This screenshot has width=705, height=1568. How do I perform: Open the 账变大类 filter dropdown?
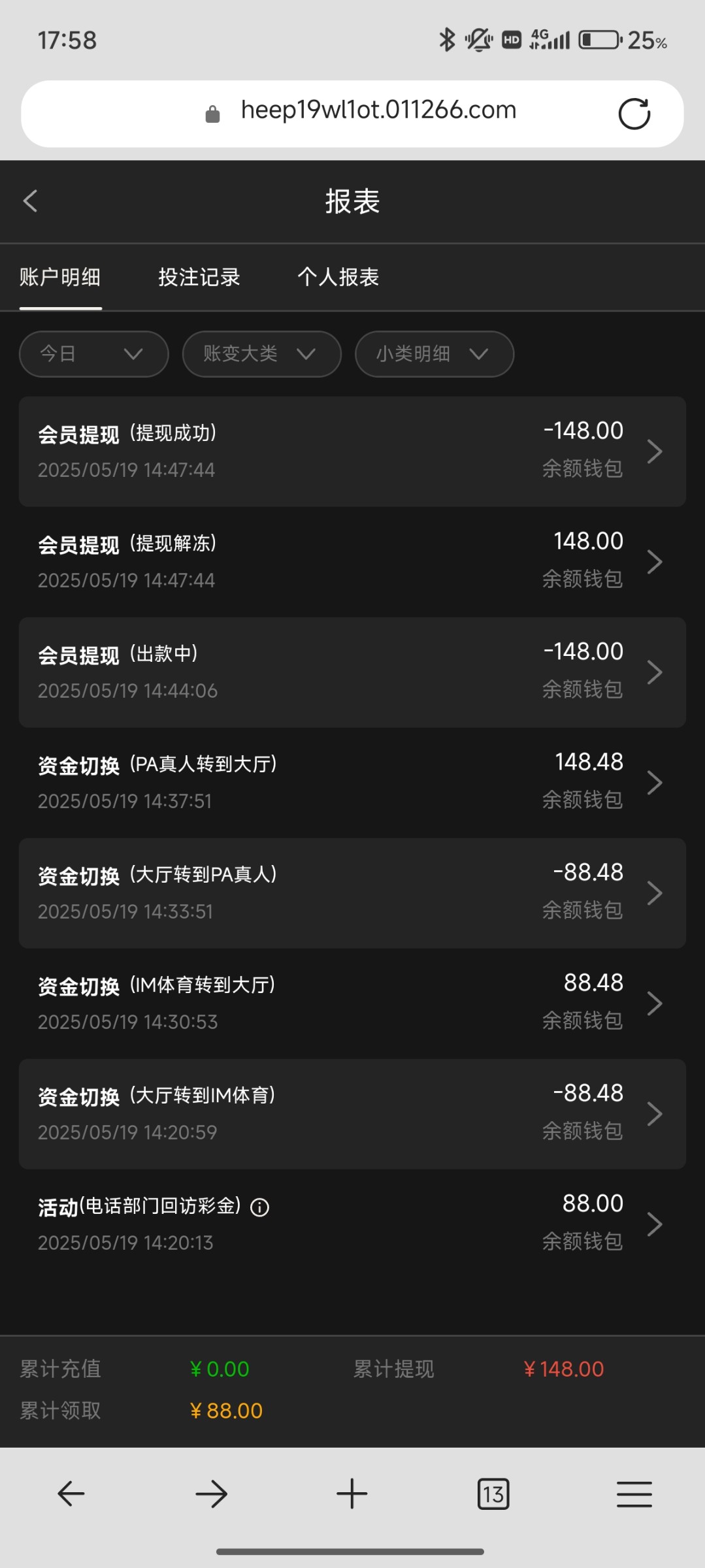(262, 354)
